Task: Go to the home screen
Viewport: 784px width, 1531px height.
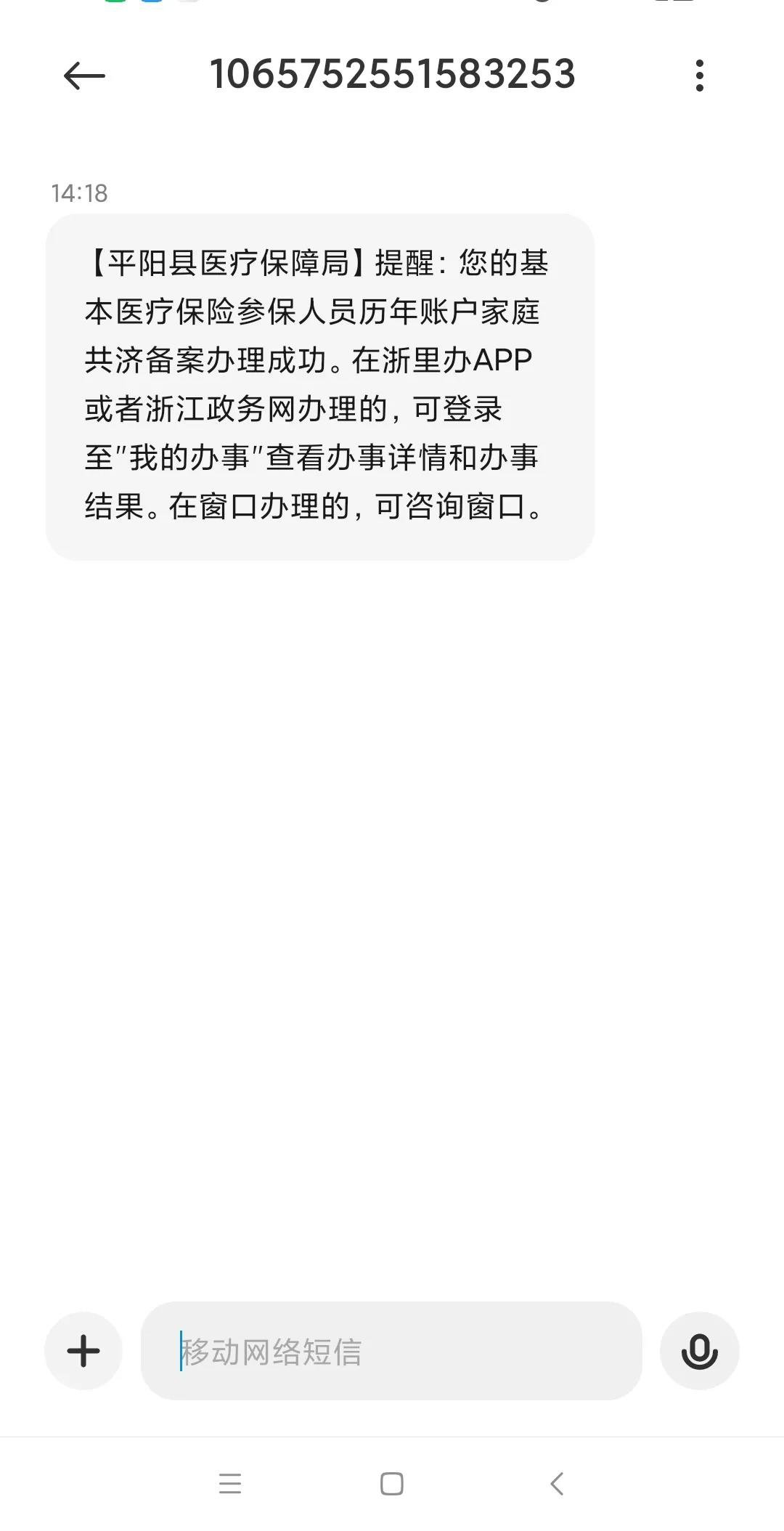Action: [392, 1483]
